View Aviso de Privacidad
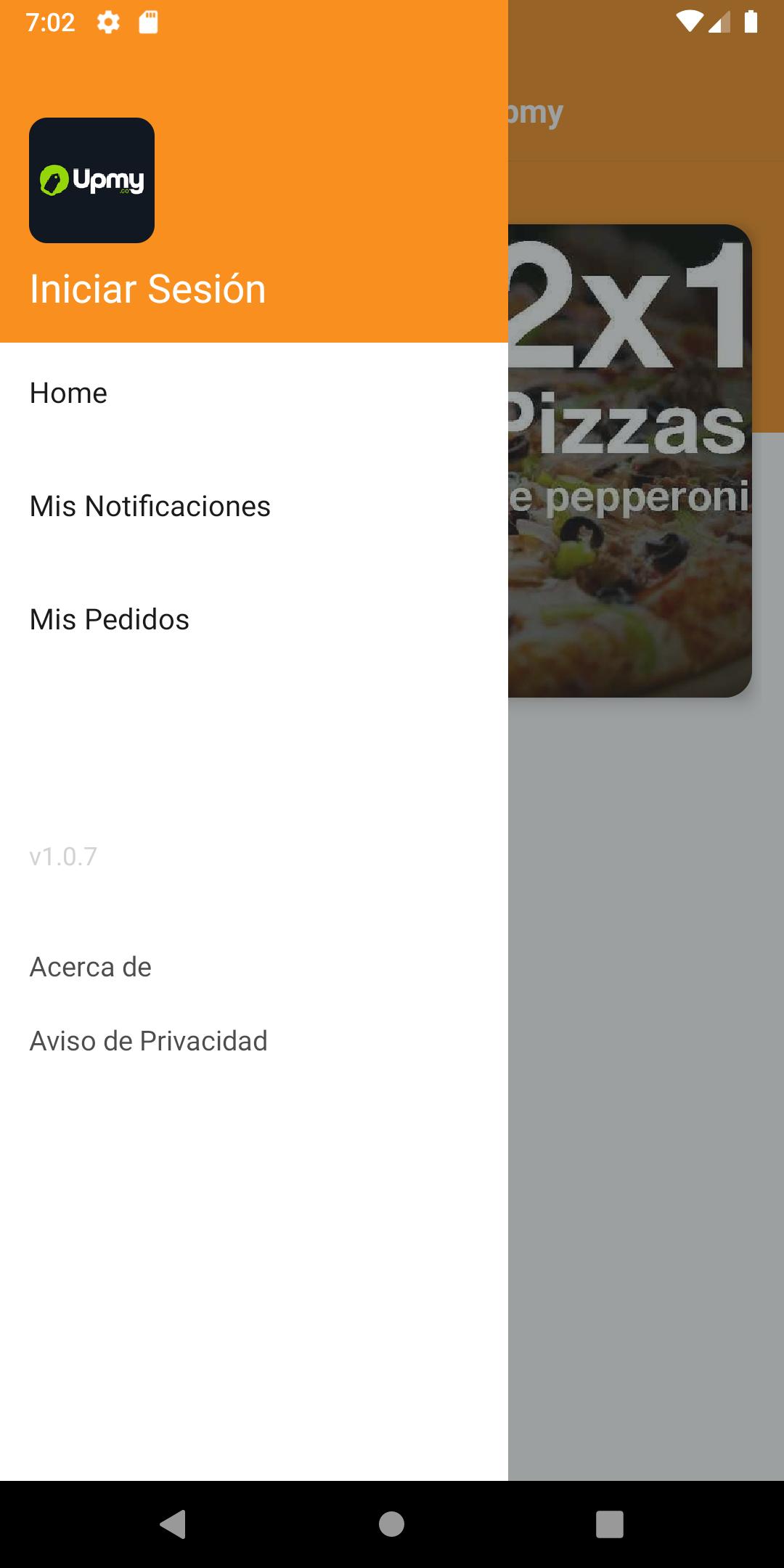This screenshot has height=1568, width=784. point(148,1041)
